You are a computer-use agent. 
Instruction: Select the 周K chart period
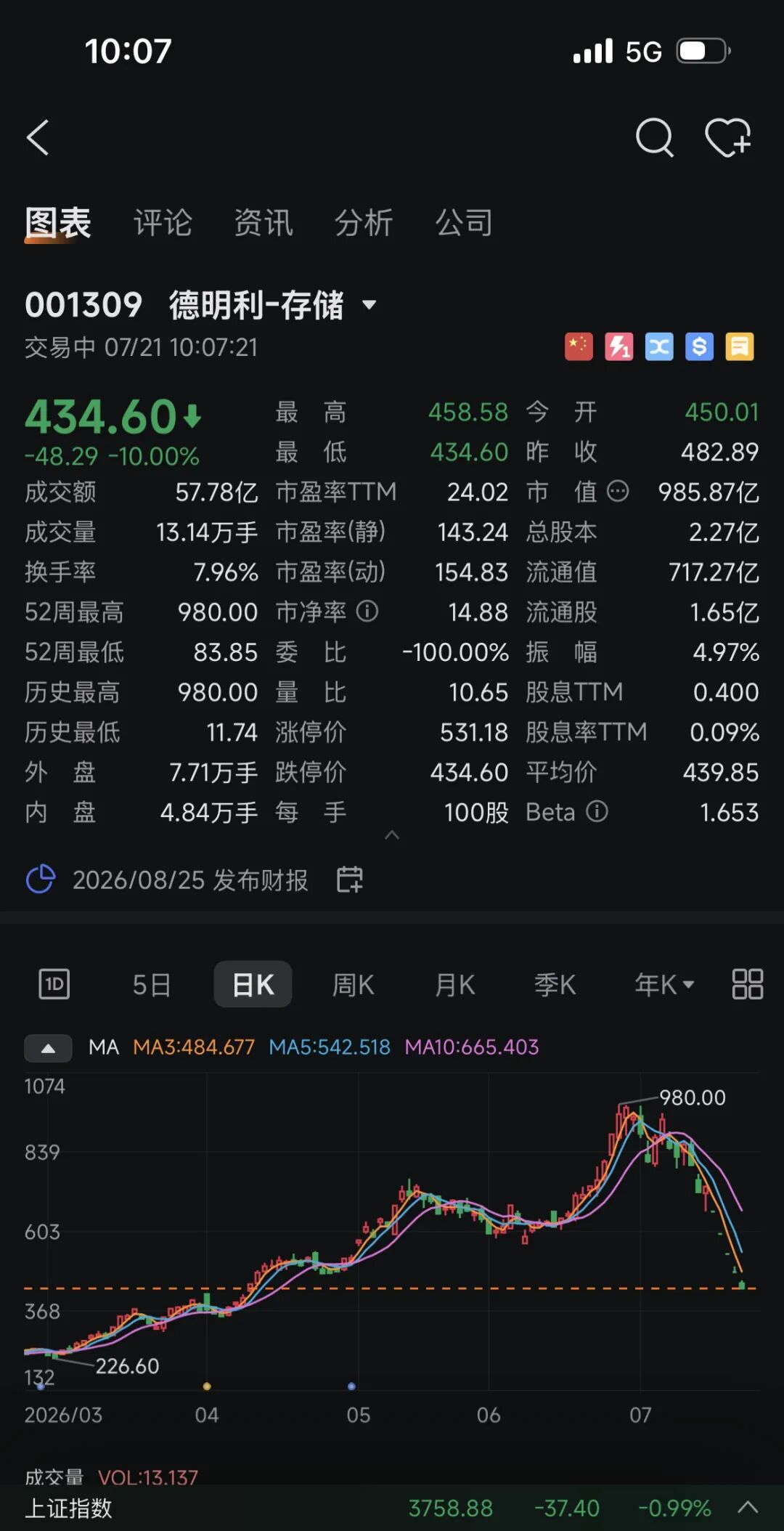tap(353, 985)
